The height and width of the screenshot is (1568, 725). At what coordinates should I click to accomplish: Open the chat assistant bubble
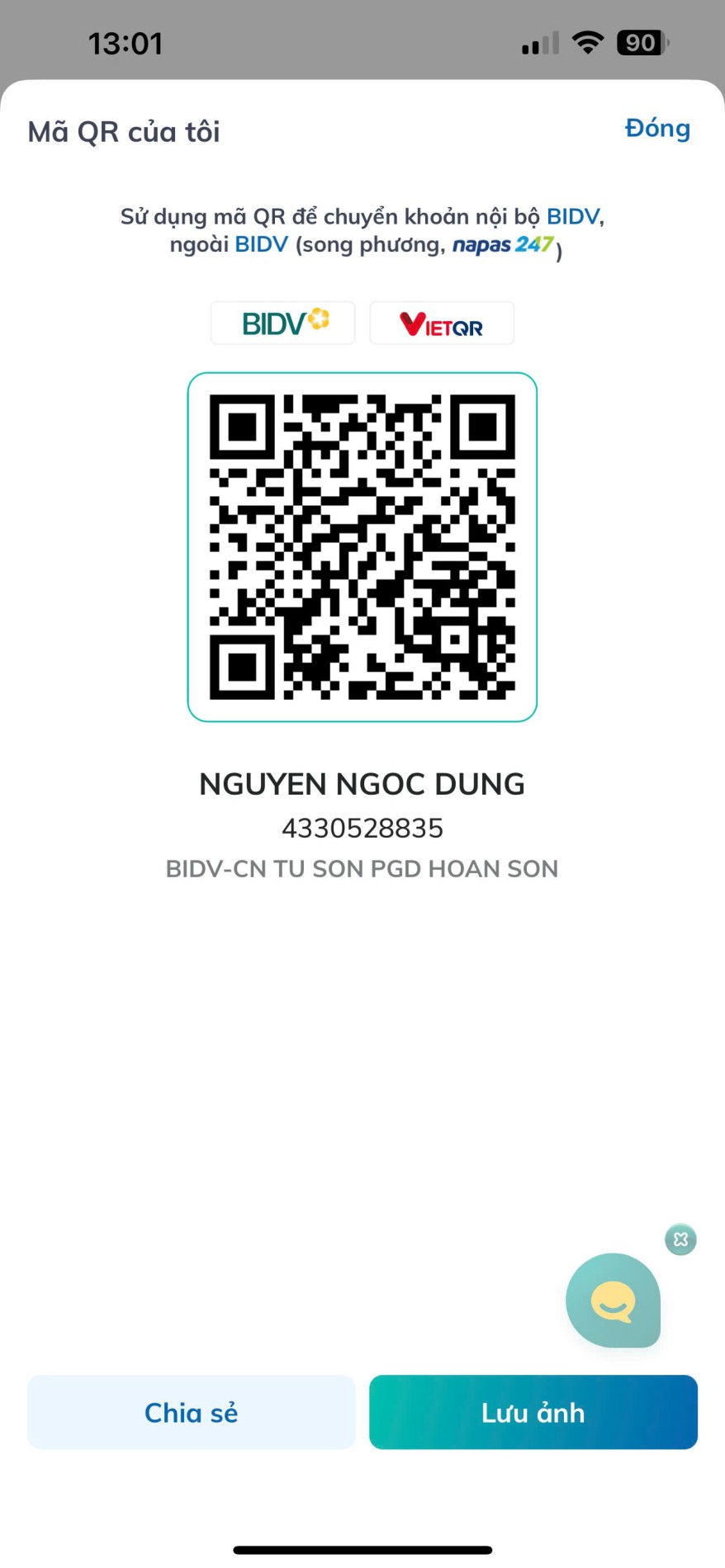[613, 1300]
